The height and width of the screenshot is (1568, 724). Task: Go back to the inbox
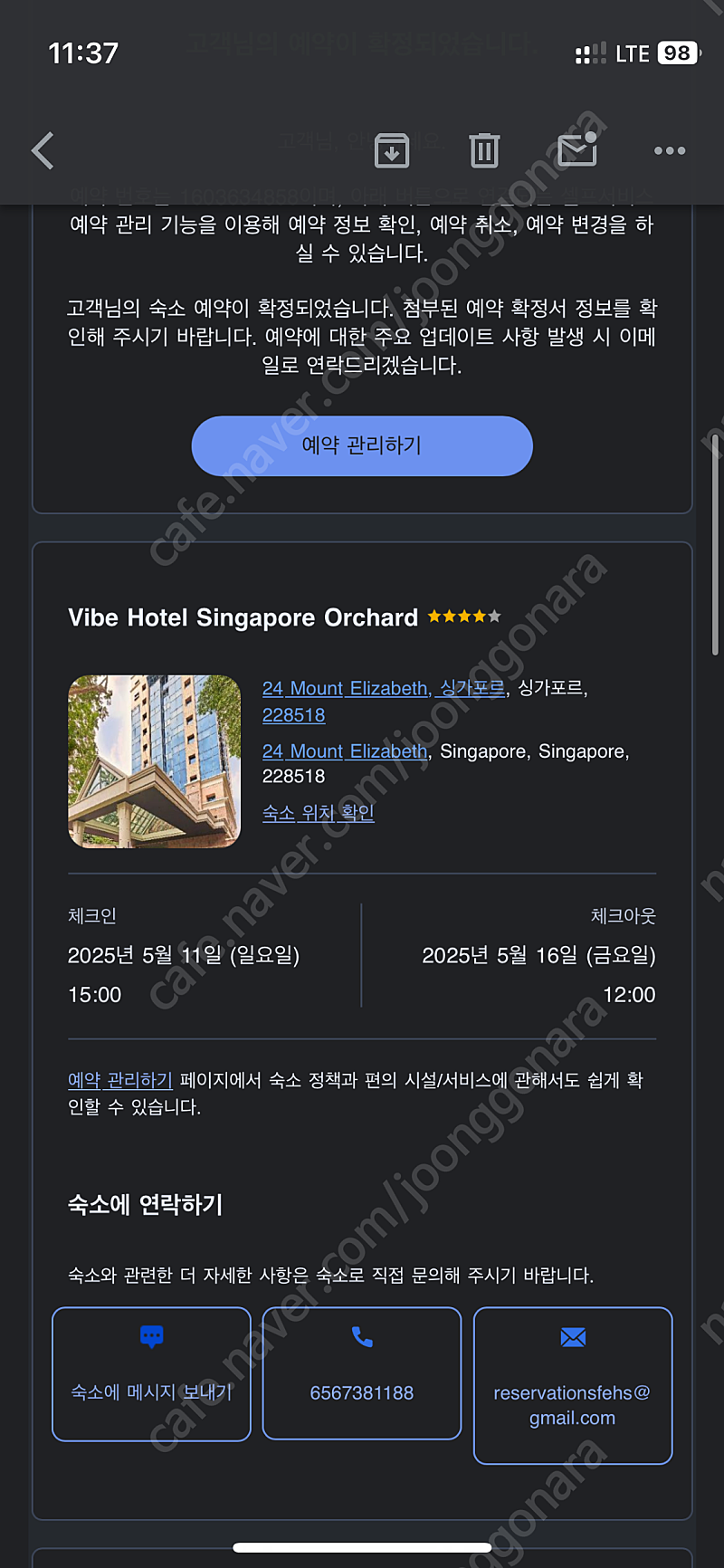(x=43, y=150)
